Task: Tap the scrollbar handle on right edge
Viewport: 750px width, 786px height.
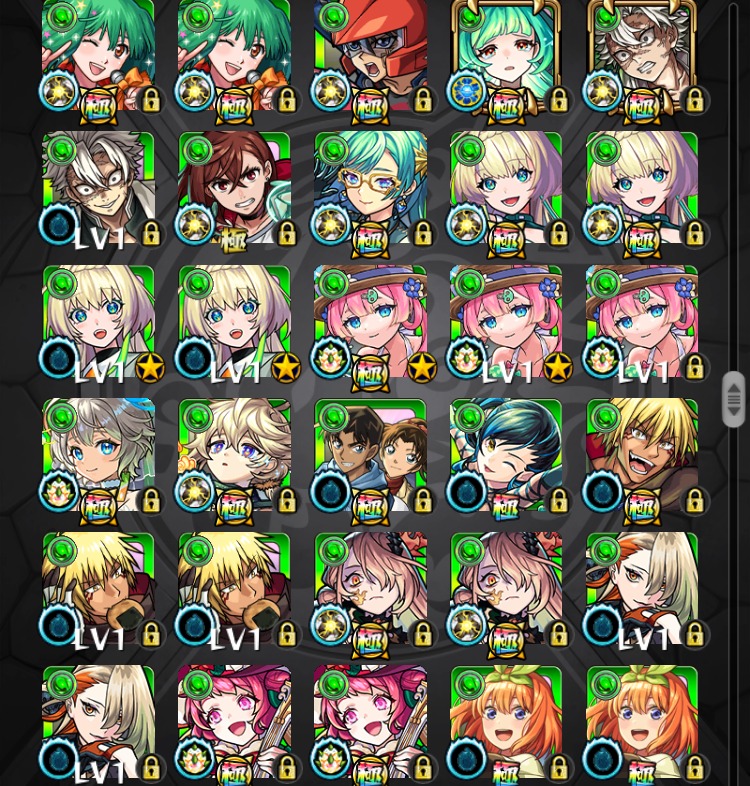Action: [734, 399]
